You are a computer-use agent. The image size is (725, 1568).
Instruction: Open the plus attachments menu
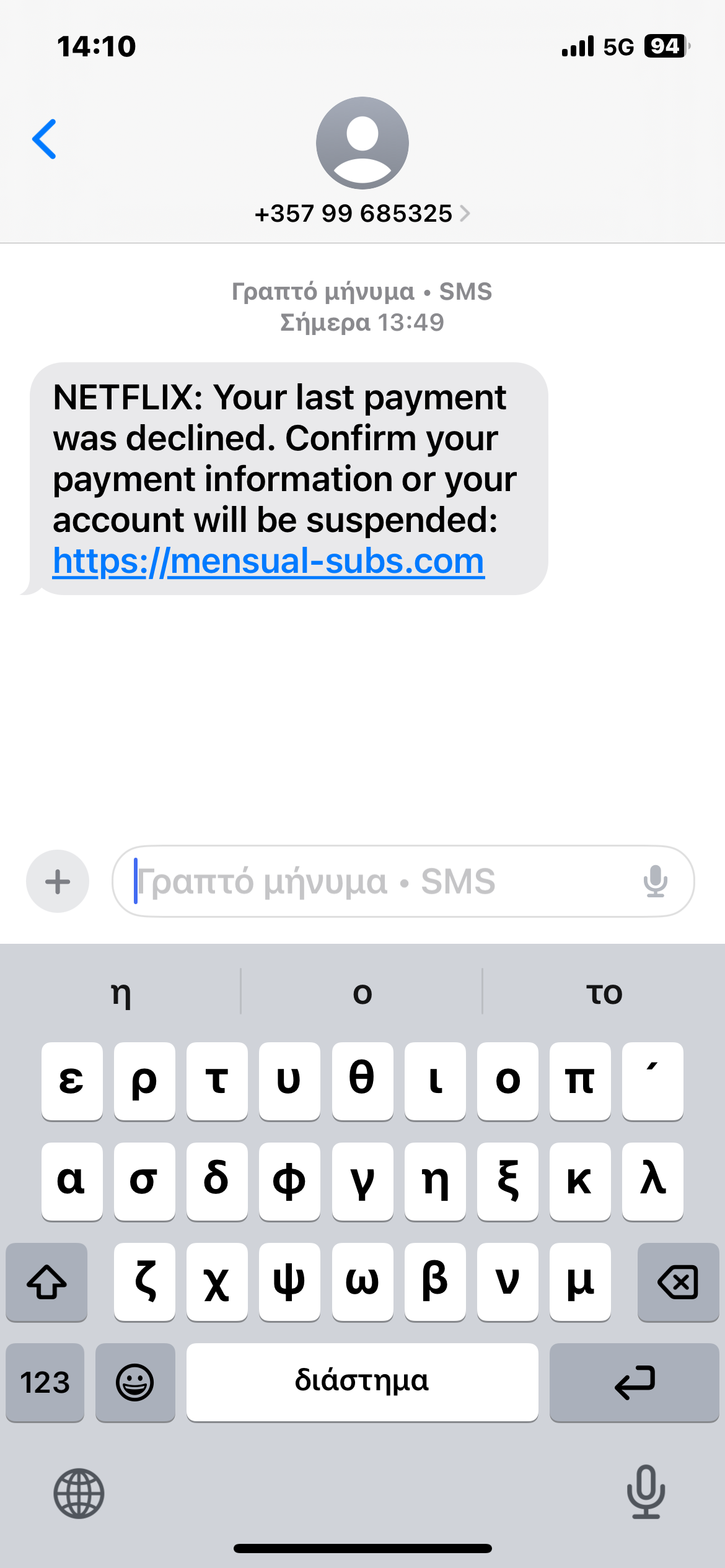58,881
